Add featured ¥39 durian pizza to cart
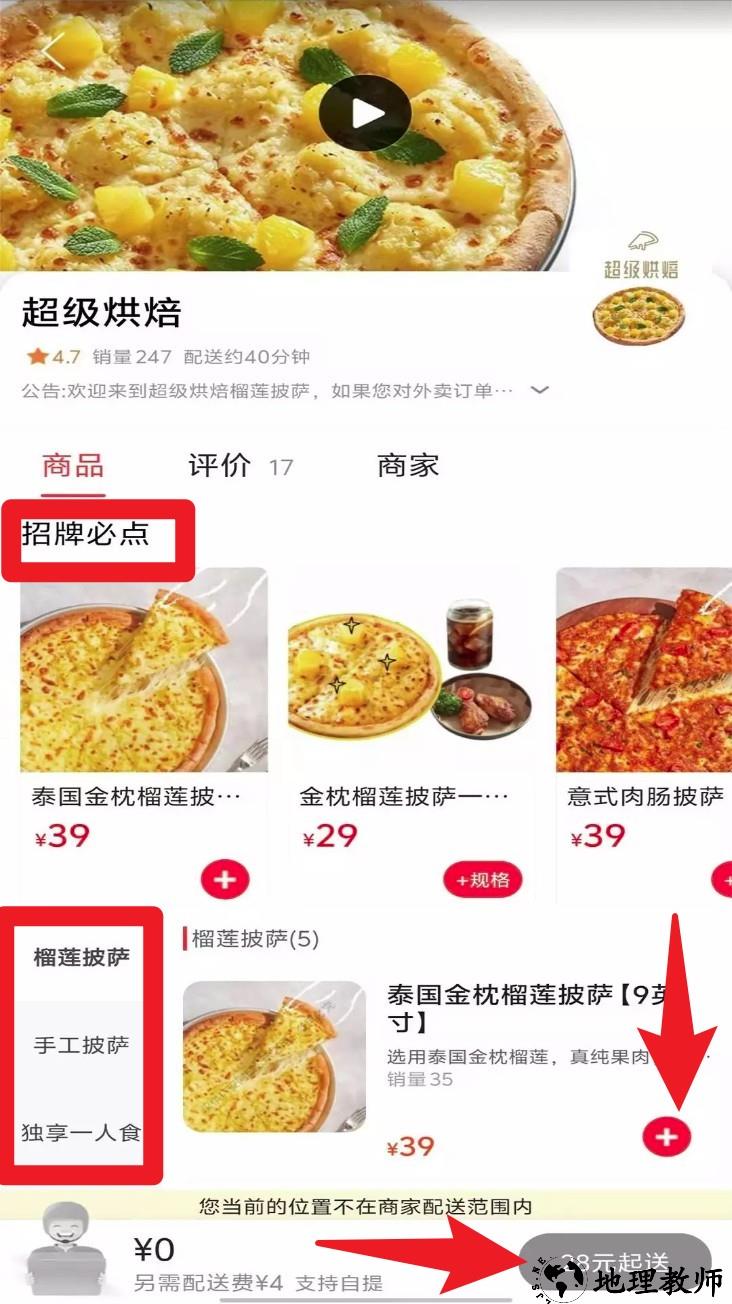The image size is (732, 1304). tap(225, 880)
